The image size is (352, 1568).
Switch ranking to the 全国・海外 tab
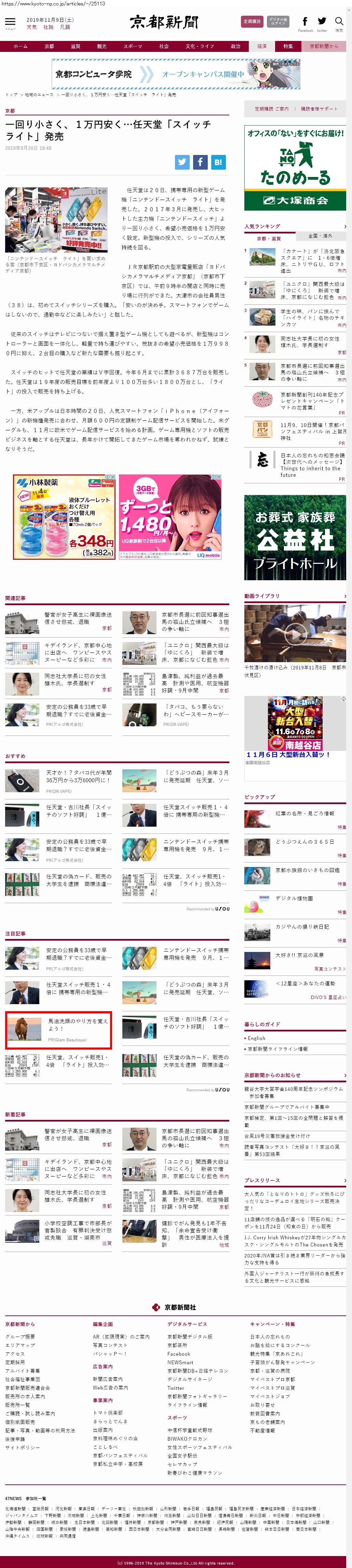(x=320, y=236)
